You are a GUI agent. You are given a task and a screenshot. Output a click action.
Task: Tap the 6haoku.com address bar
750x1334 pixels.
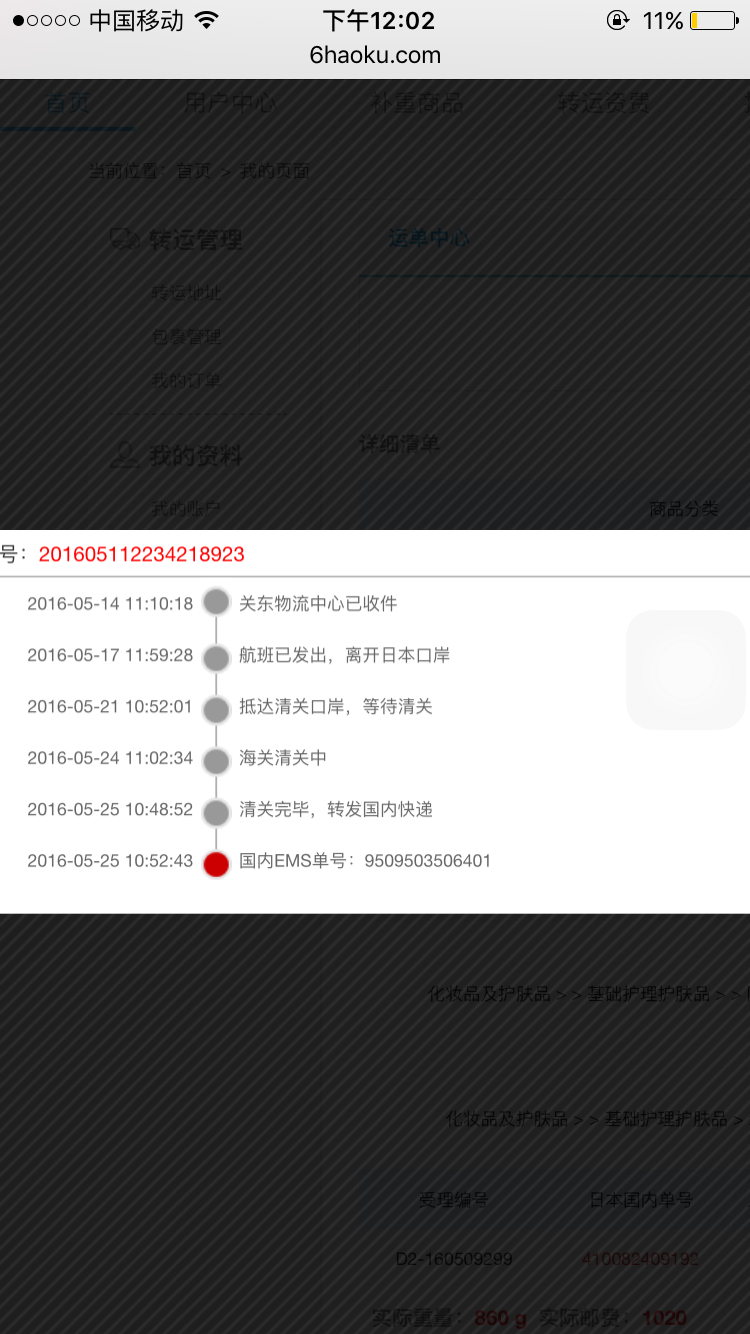tap(375, 55)
